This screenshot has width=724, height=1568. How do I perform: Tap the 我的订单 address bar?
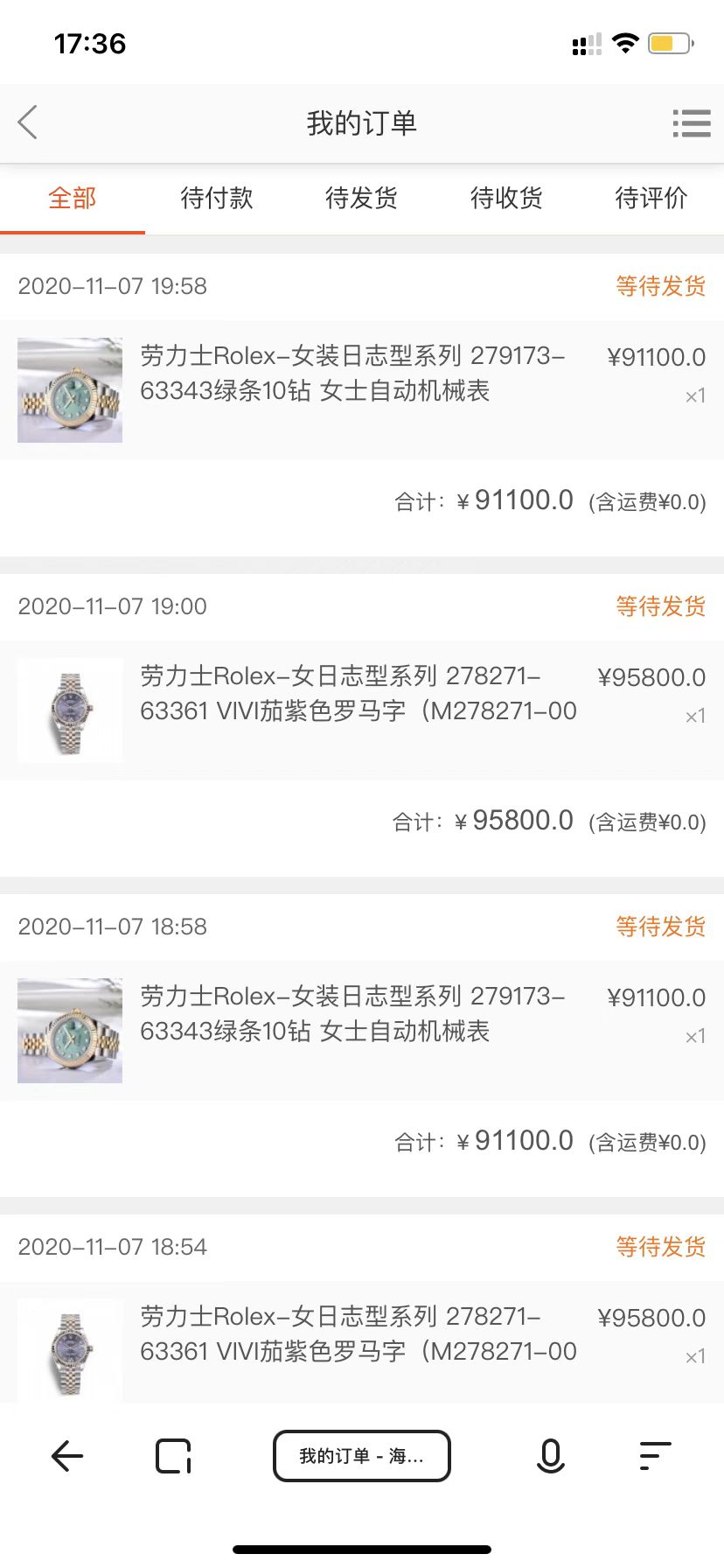(362, 1456)
